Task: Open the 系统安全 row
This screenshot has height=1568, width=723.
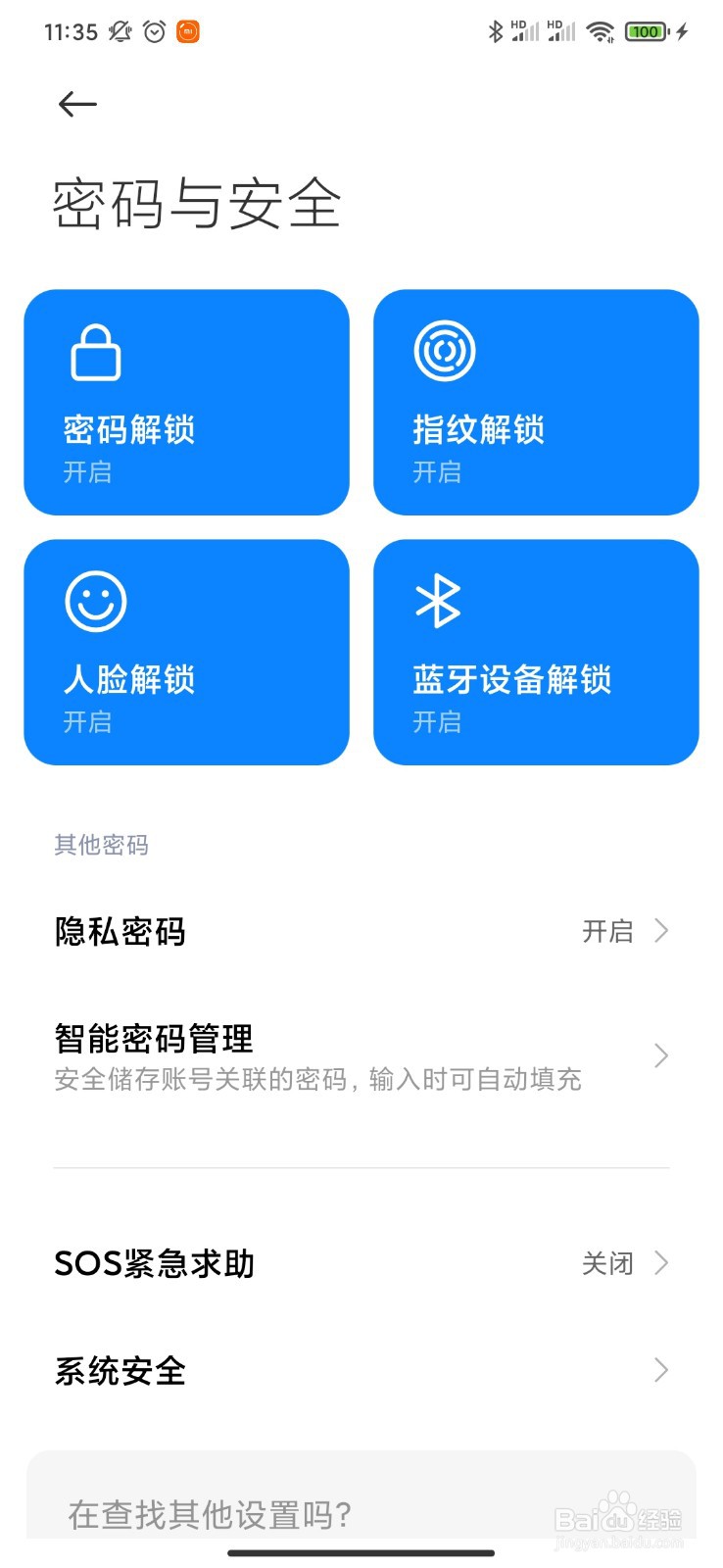Action: (x=361, y=1370)
